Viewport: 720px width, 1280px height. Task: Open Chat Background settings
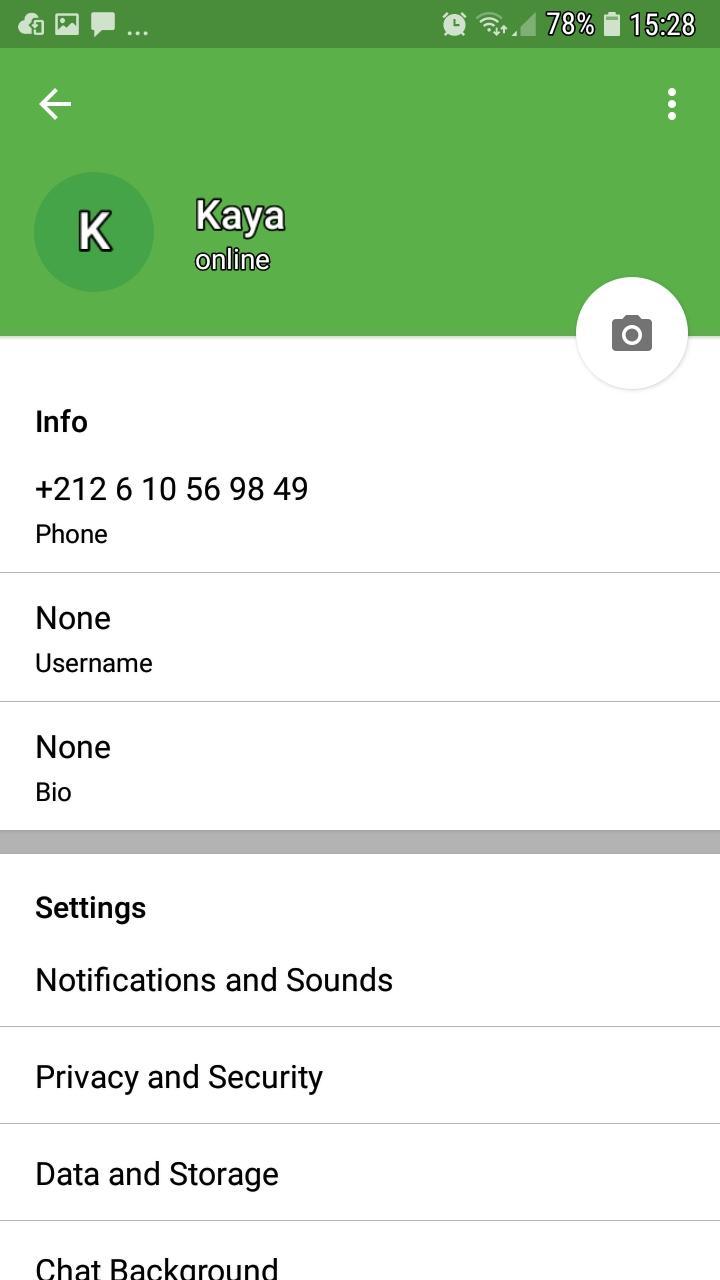tap(360, 1262)
